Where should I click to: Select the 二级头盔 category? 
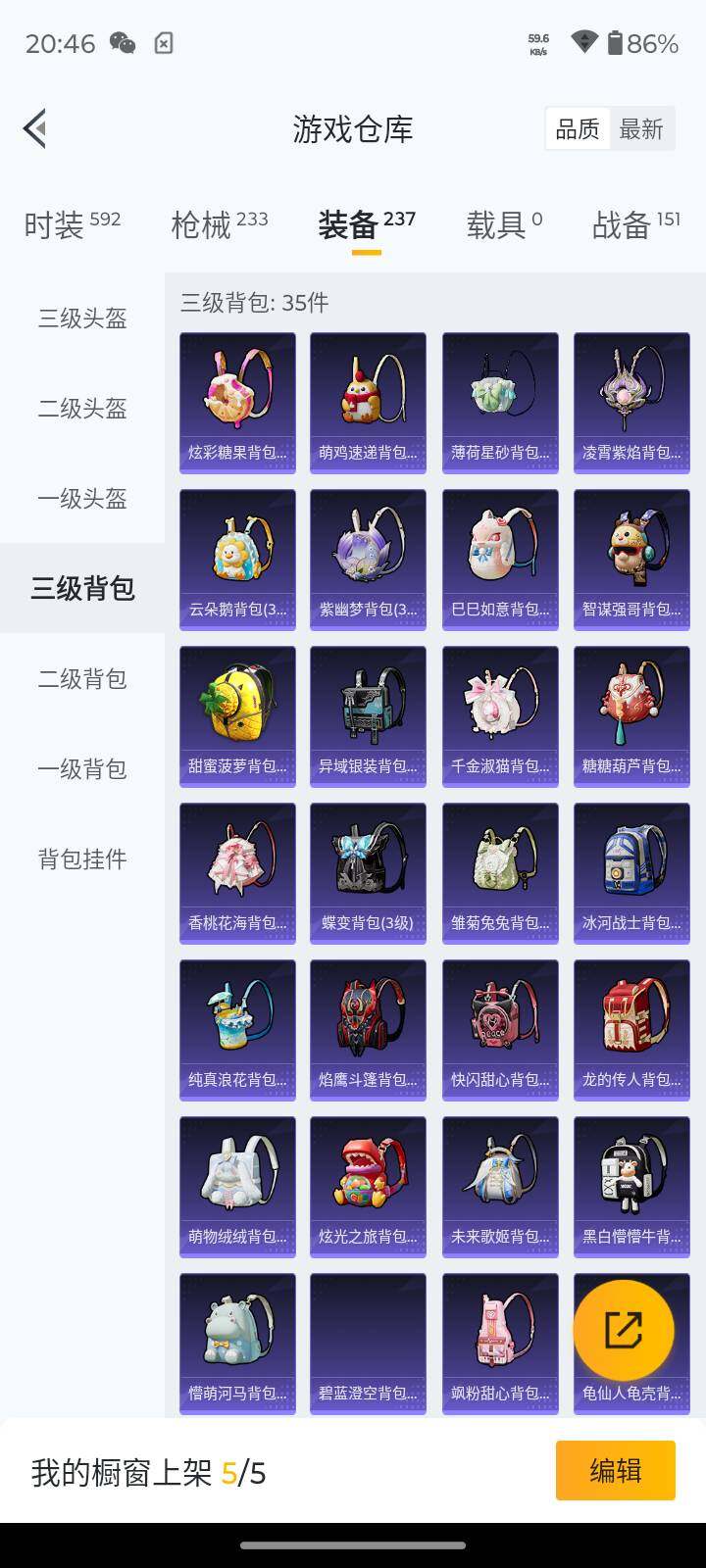[82, 409]
